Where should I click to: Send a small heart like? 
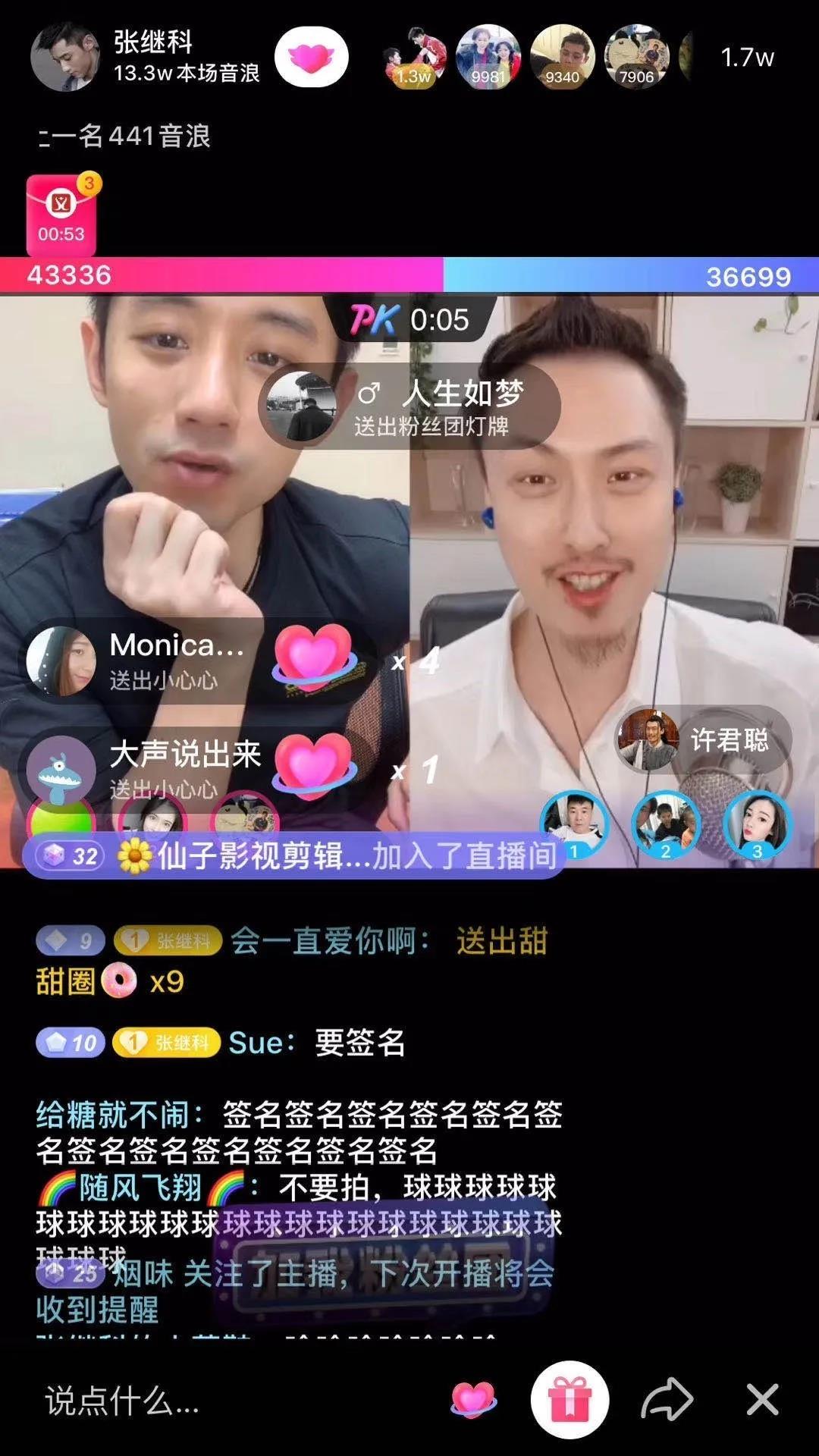(x=473, y=1400)
